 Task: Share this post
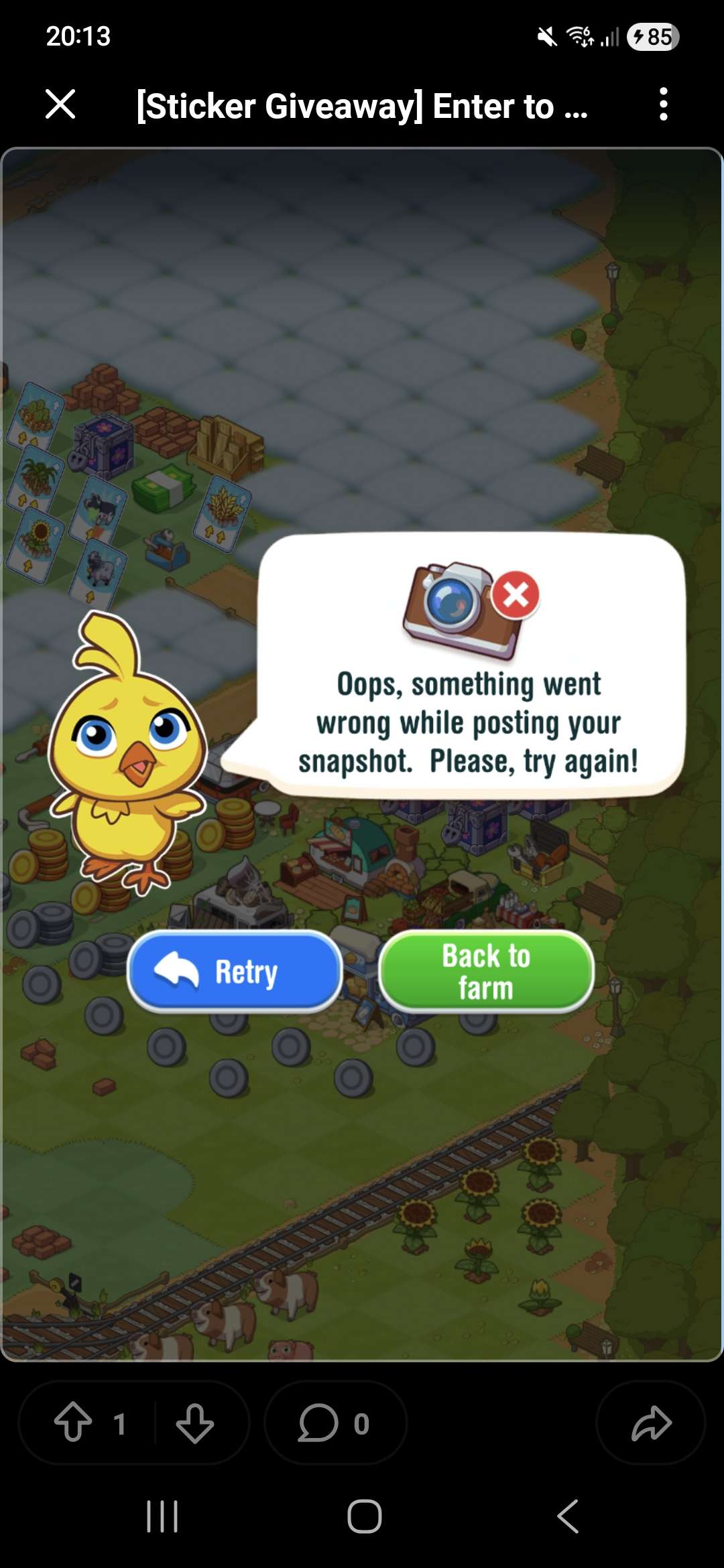[x=650, y=1422]
